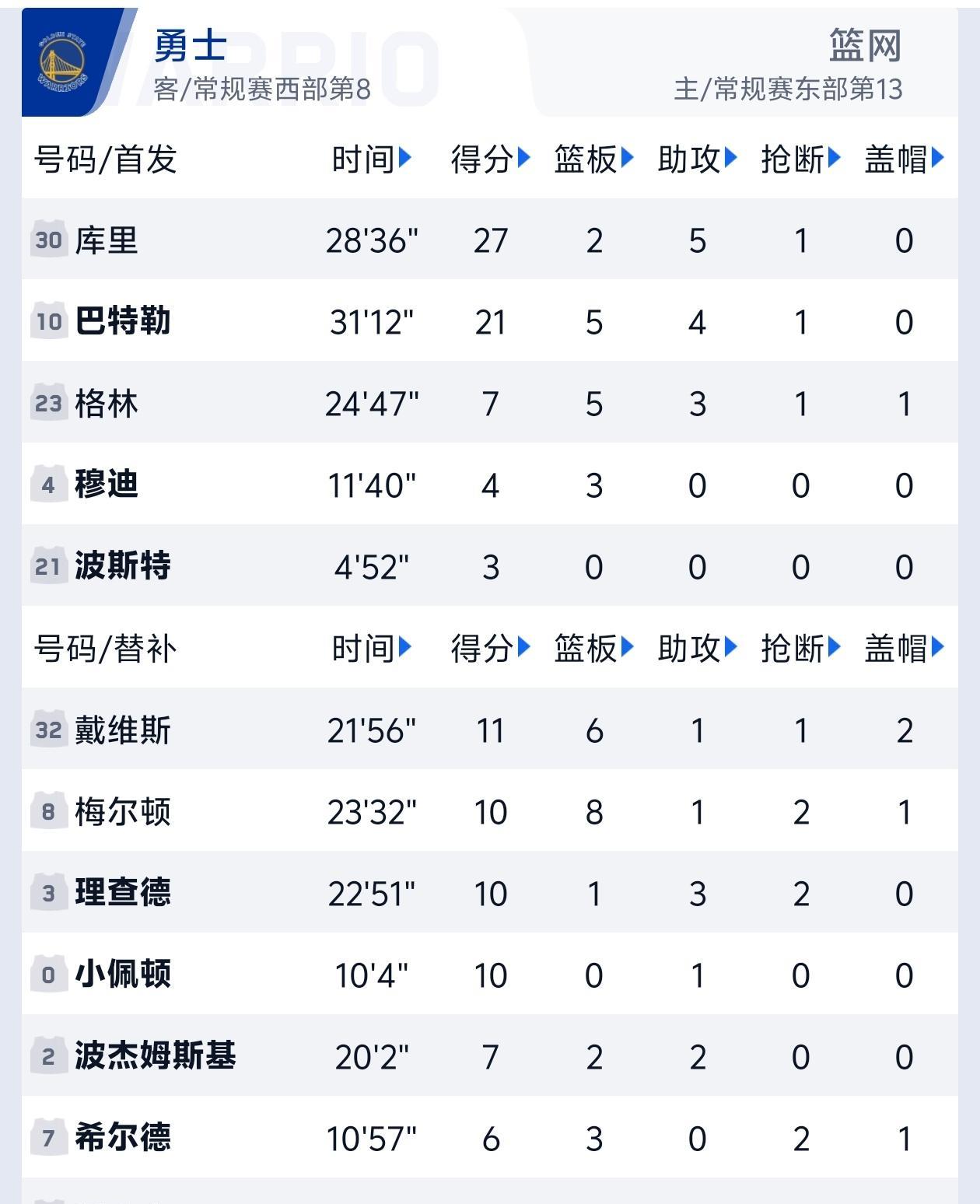Click the number 0 jersey badge for 小佩顿
The width and height of the screenshot is (980, 1204).
click(47, 974)
